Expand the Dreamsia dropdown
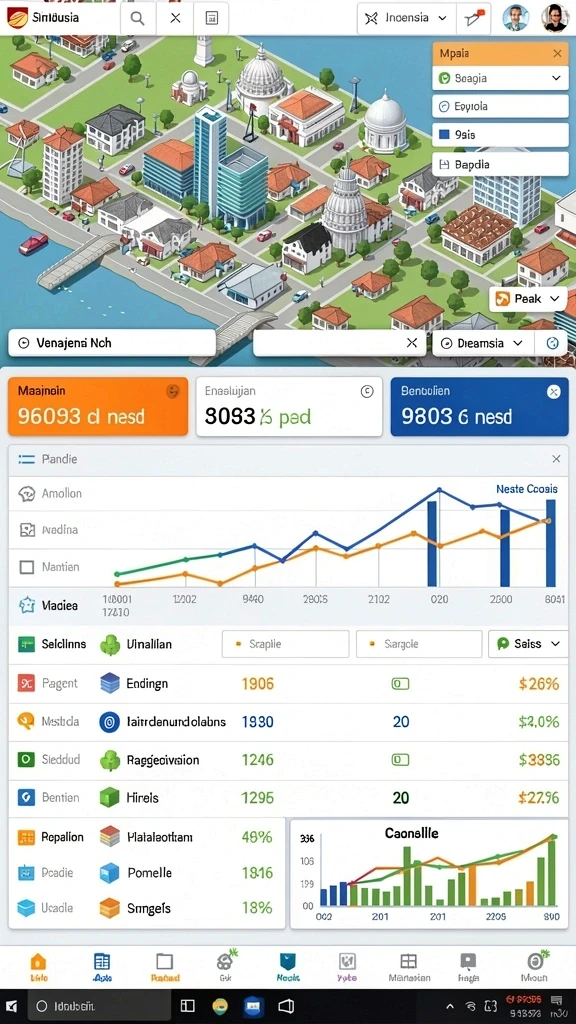 483,343
